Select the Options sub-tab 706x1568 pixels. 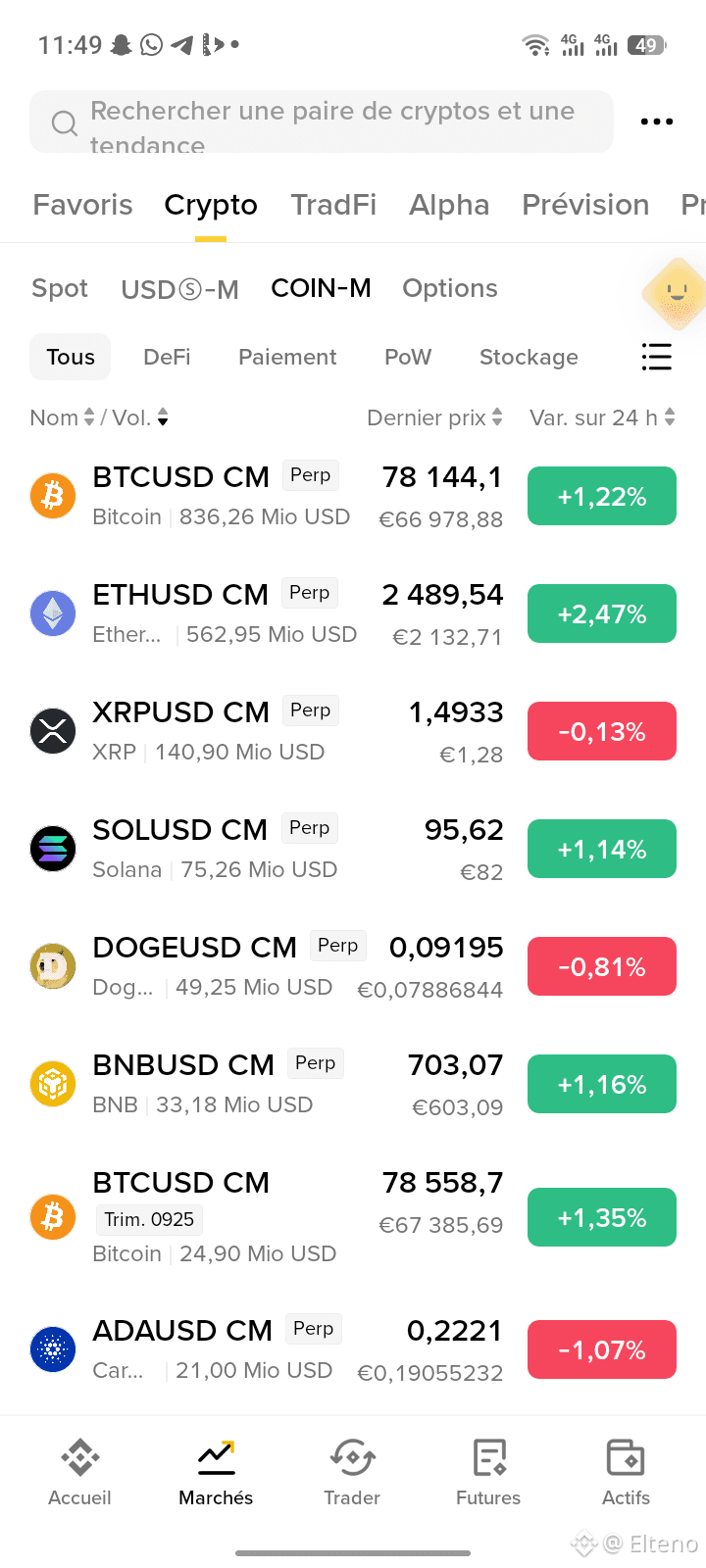click(450, 288)
